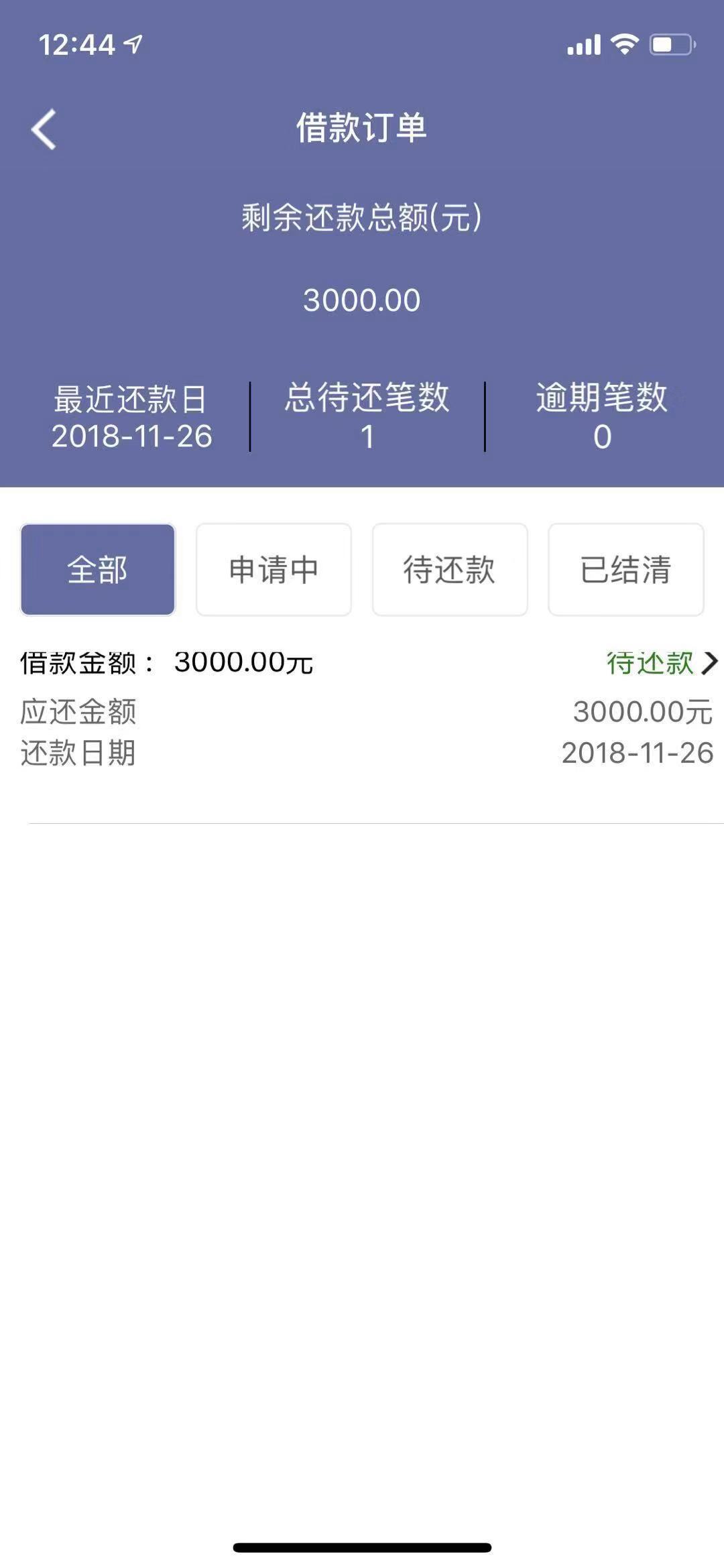Show the 待还款 orders tab
Screen dimensions: 724x1568
tap(450, 570)
